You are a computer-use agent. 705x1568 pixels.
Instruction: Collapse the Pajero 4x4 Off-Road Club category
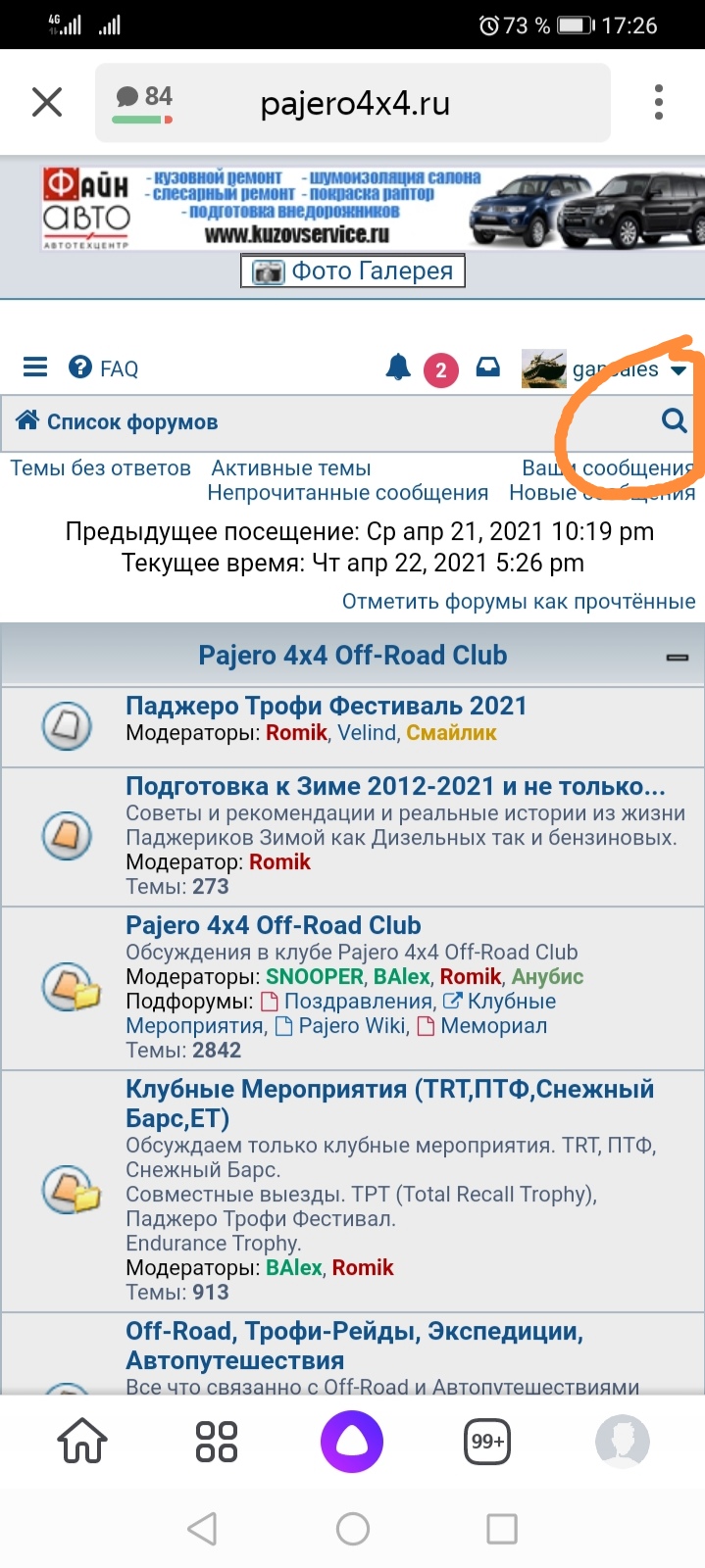pos(677,657)
